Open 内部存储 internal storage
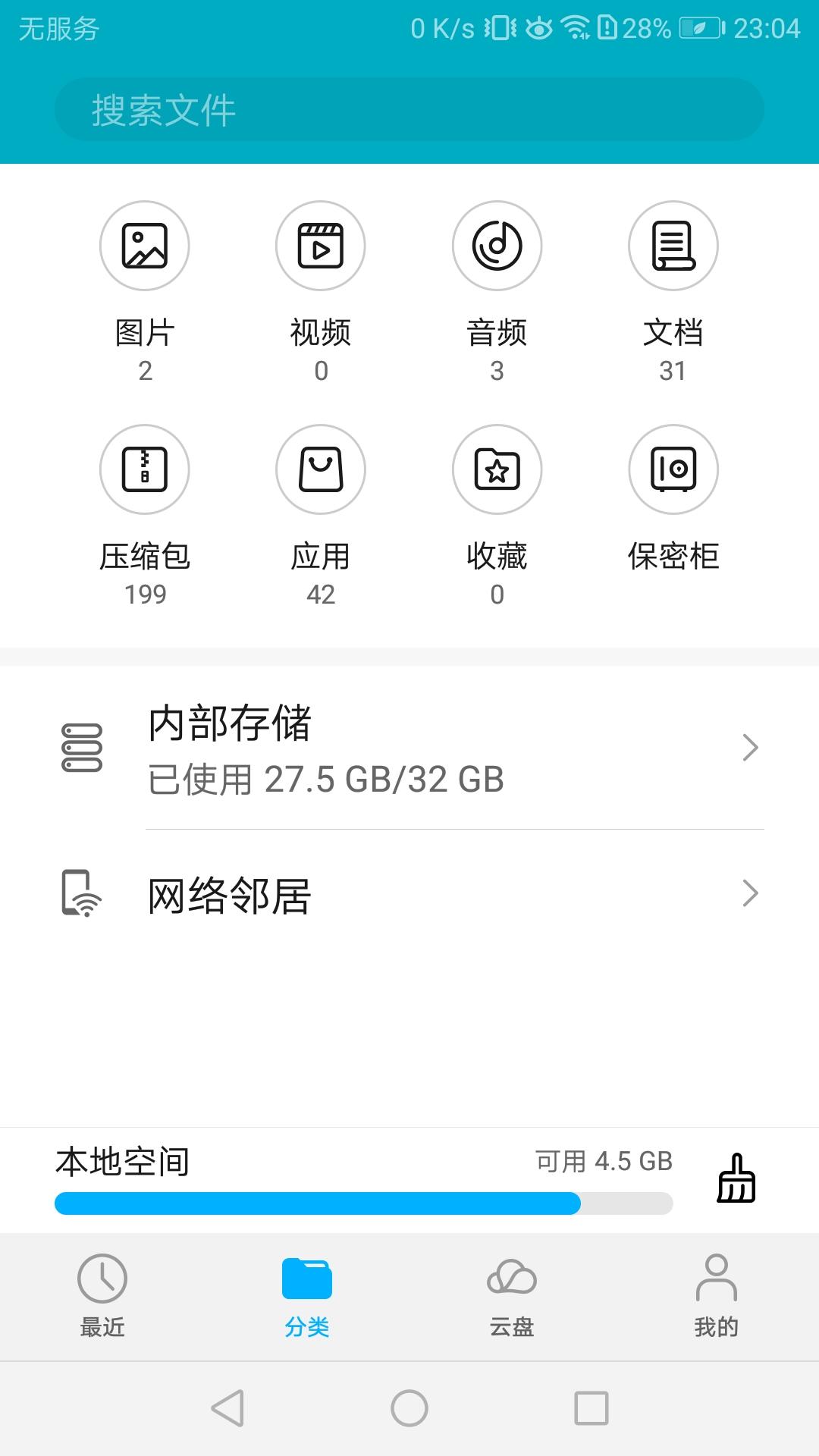The height and width of the screenshot is (1456, 819). tap(409, 748)
